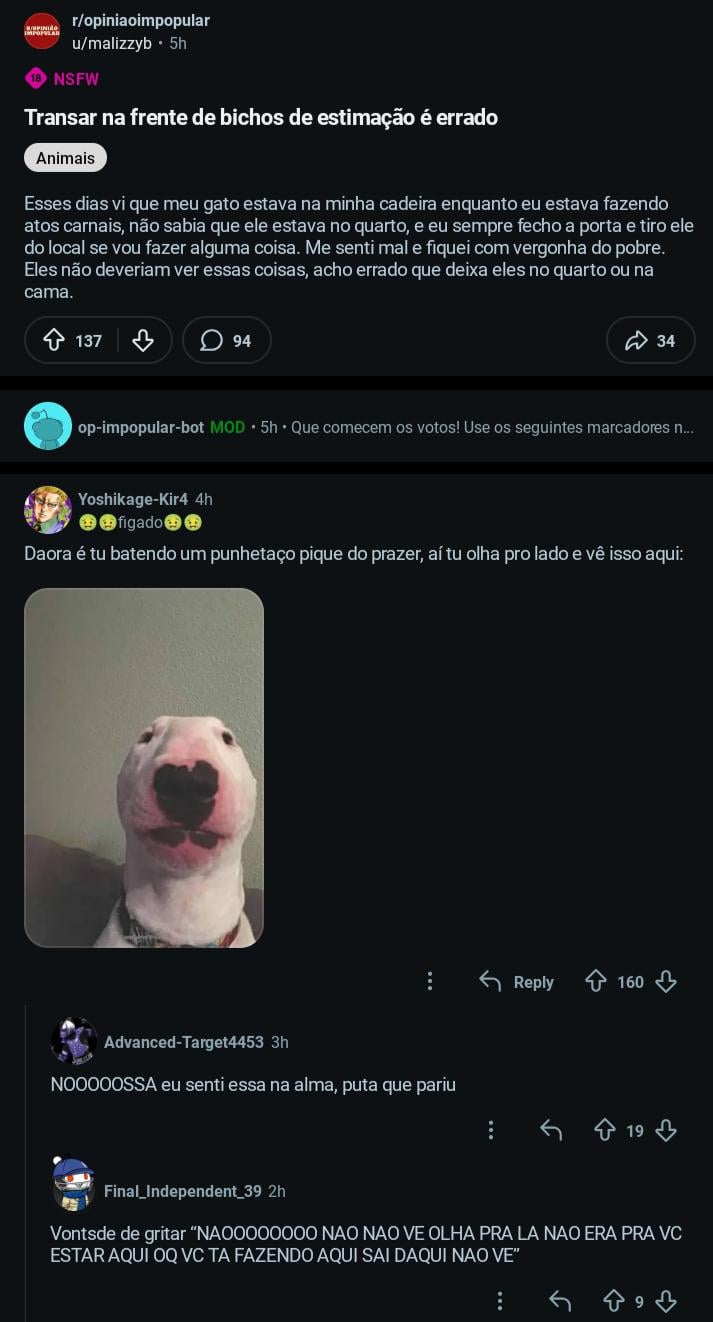This screenshot has height=1322, width=713.
Task: Reply to Advanced-Target4453's comment
Action: click(551, 1130)
